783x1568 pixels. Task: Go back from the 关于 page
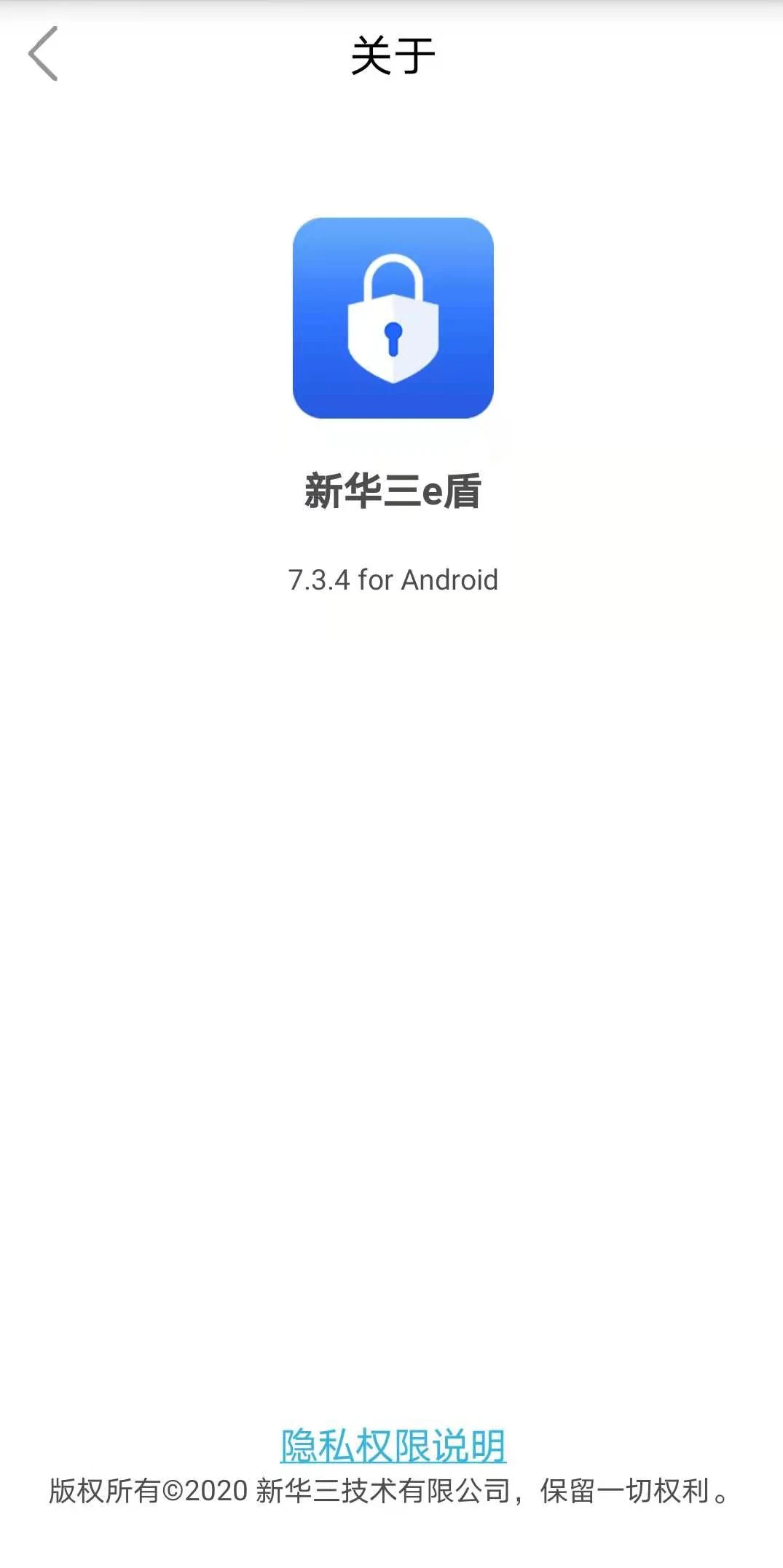point(43,54)
